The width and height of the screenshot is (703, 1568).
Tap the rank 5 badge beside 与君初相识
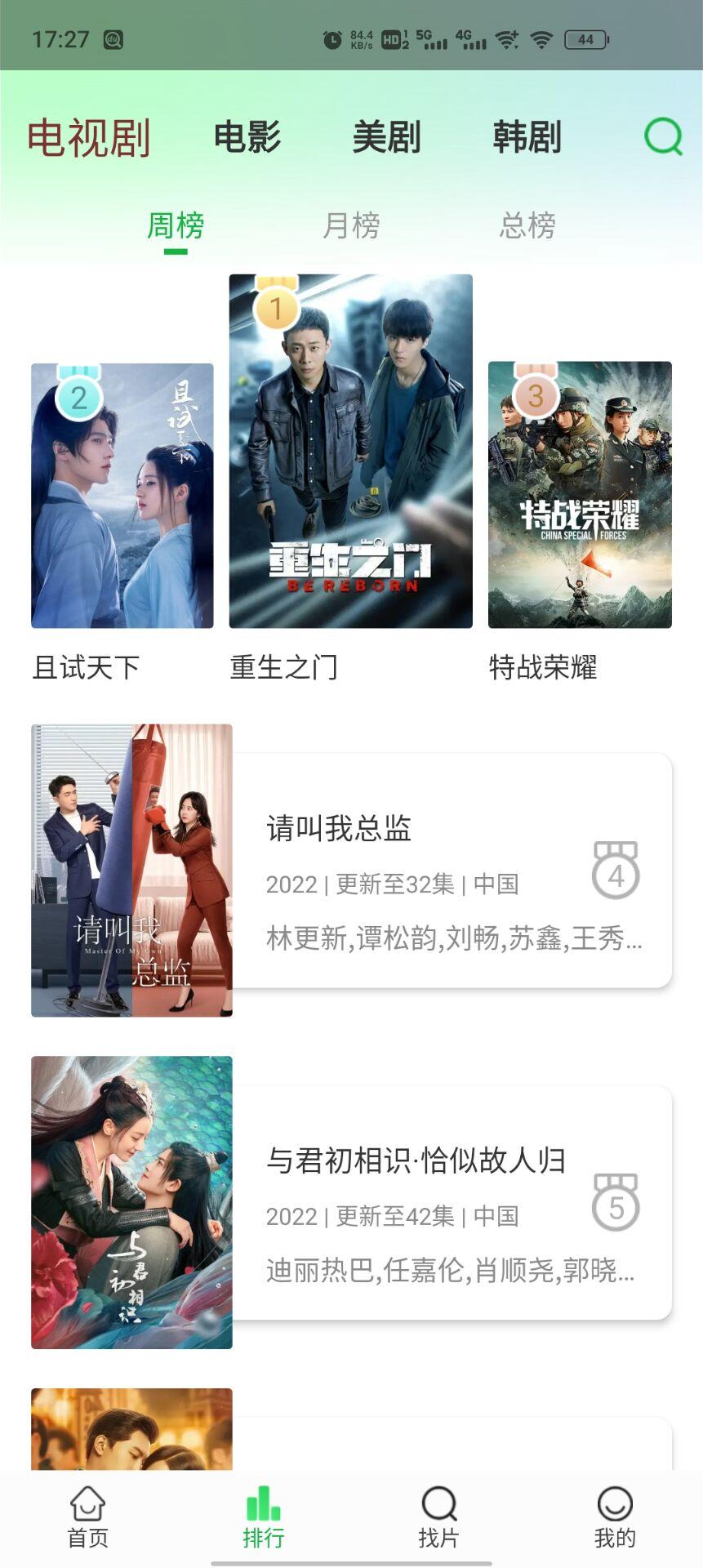(617, 1208)
